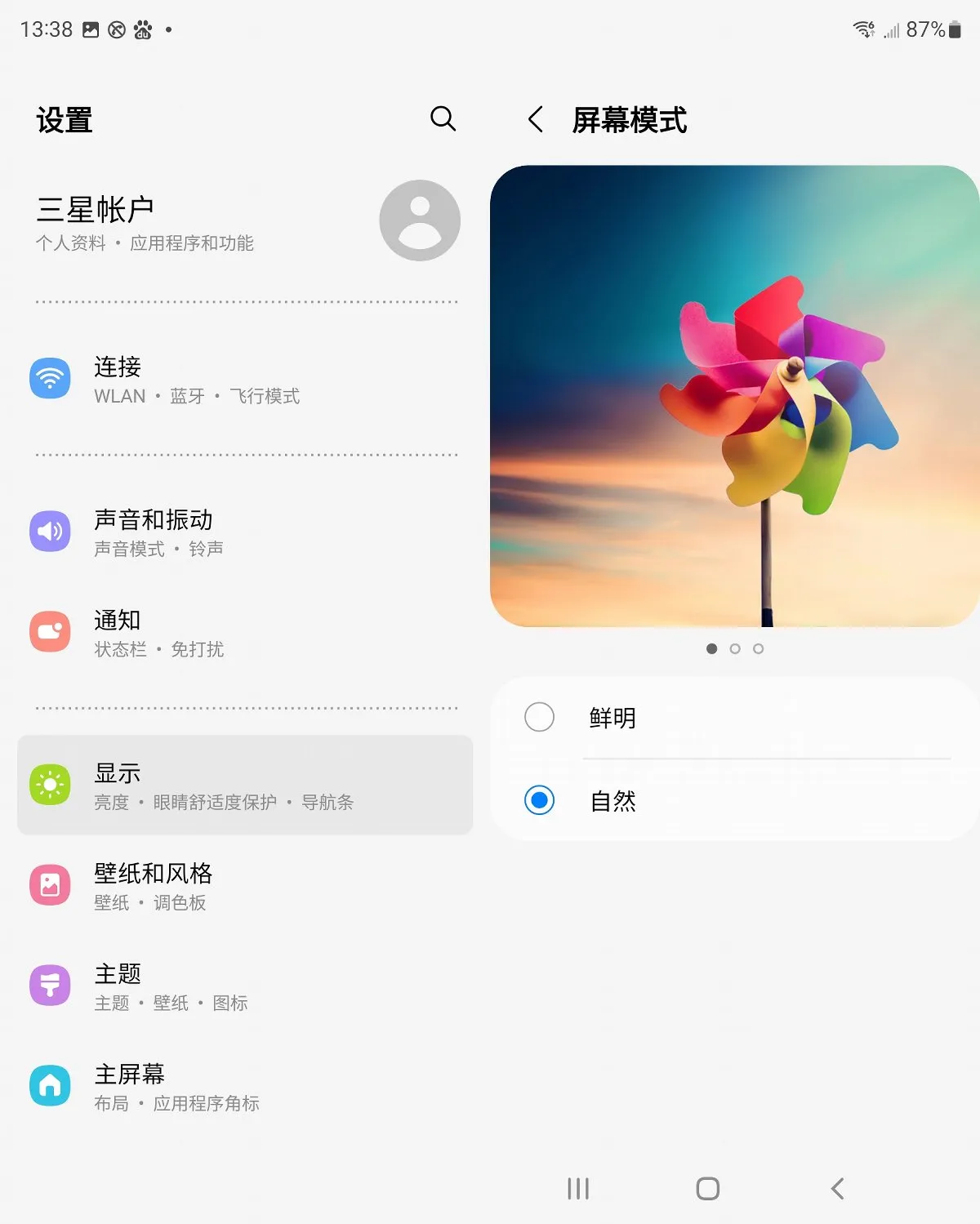
Task: Go back from 屏幕模式 screen
Action: (536, 120)
